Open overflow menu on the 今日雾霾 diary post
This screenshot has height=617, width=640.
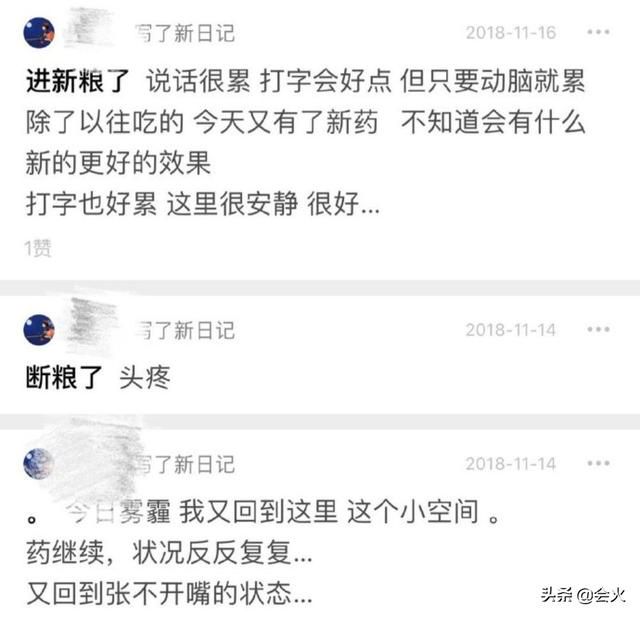coord(598,463)
